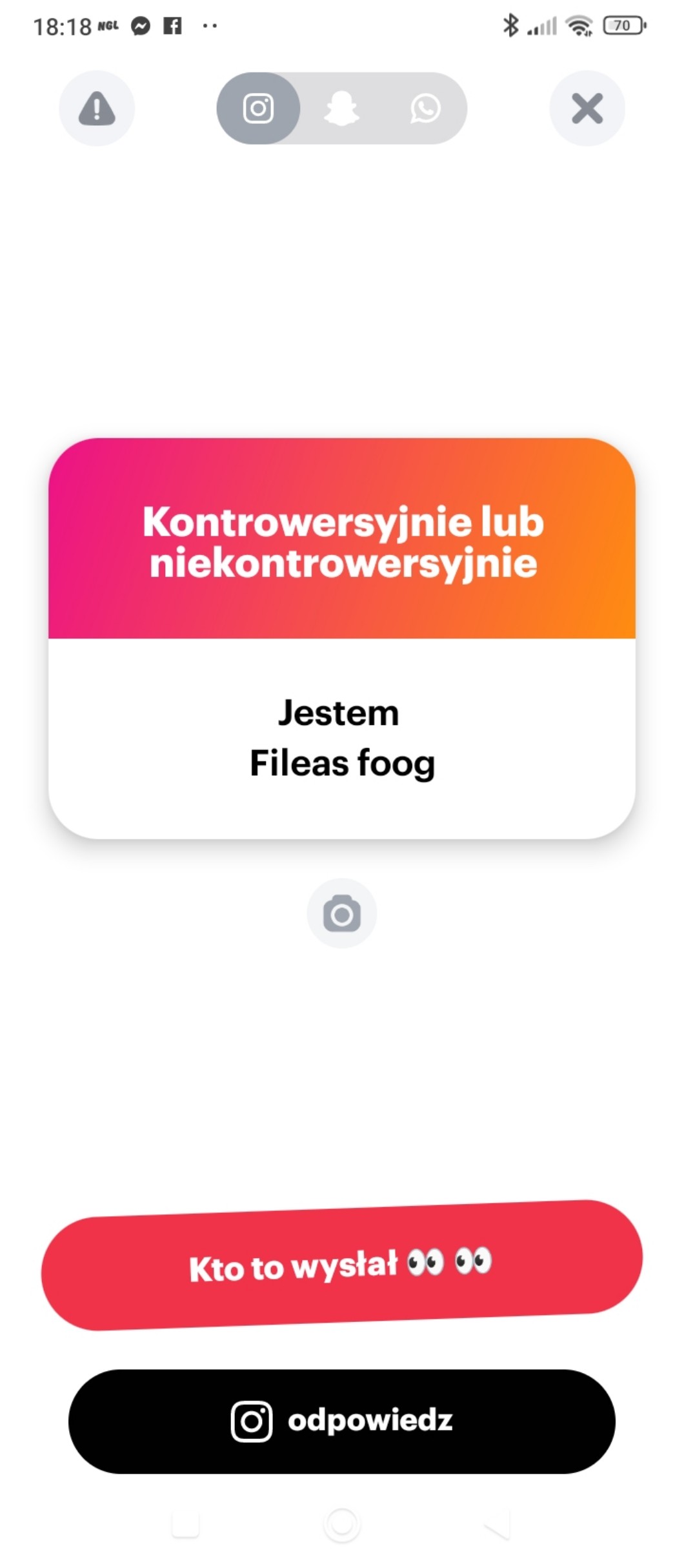The width and height of the screenshot is (684, 1568).
Task: Reveal who sent it via Kto to wysłał
Action: (341, 1265)
